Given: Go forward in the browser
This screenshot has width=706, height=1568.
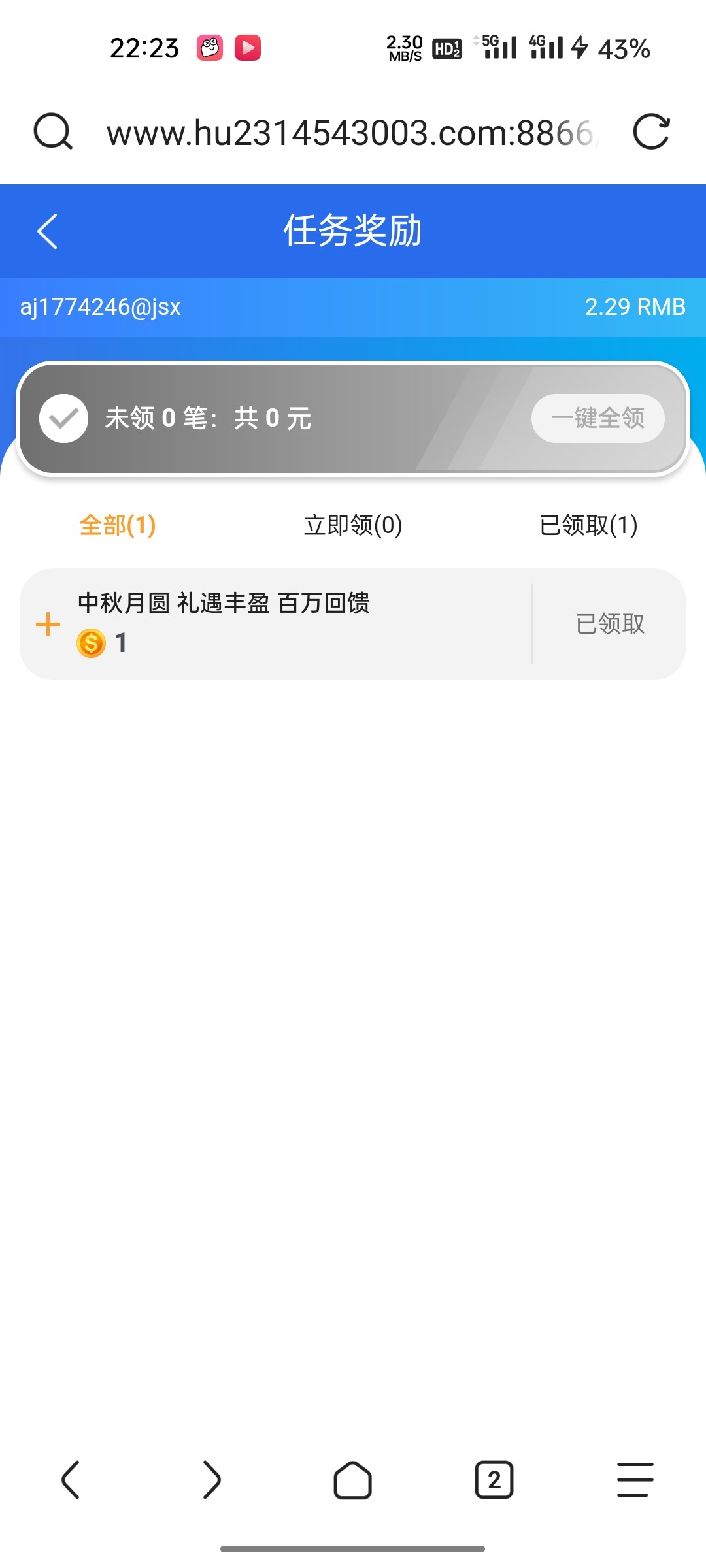Looking at the screenshot, I should pyautogui.click(x=212, y=1480).
